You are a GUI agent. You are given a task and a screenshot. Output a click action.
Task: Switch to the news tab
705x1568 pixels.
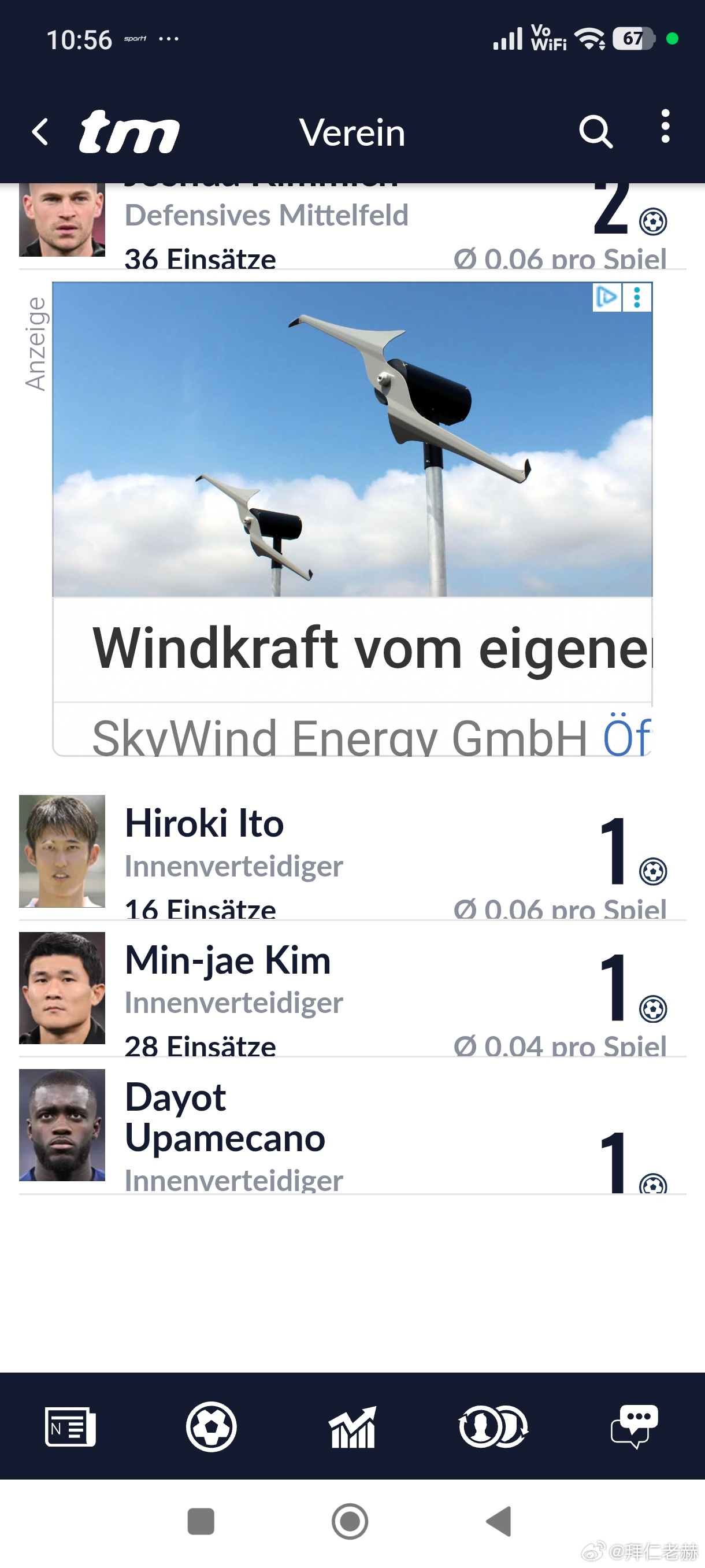pyautogui.click(x=70, y=1426)
